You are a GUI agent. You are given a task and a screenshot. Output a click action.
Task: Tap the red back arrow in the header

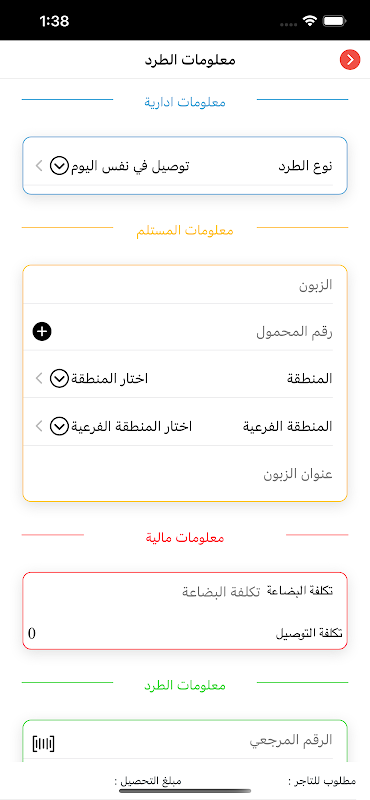[x=350, y=60]
